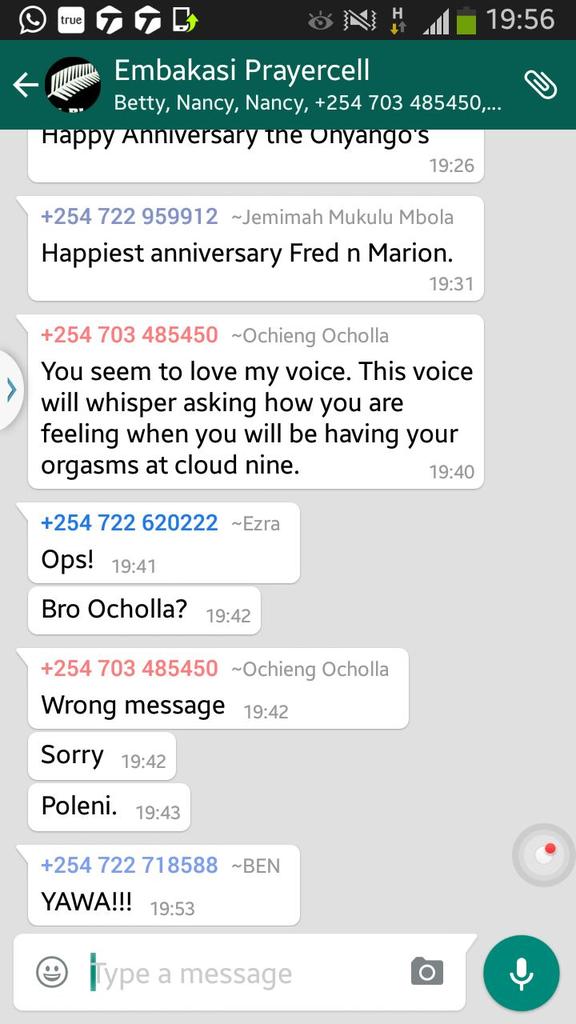Tap Ochieng Ocholla's number above Wrong message
This screenshot has width=576, height=1024.
[129, 669]
